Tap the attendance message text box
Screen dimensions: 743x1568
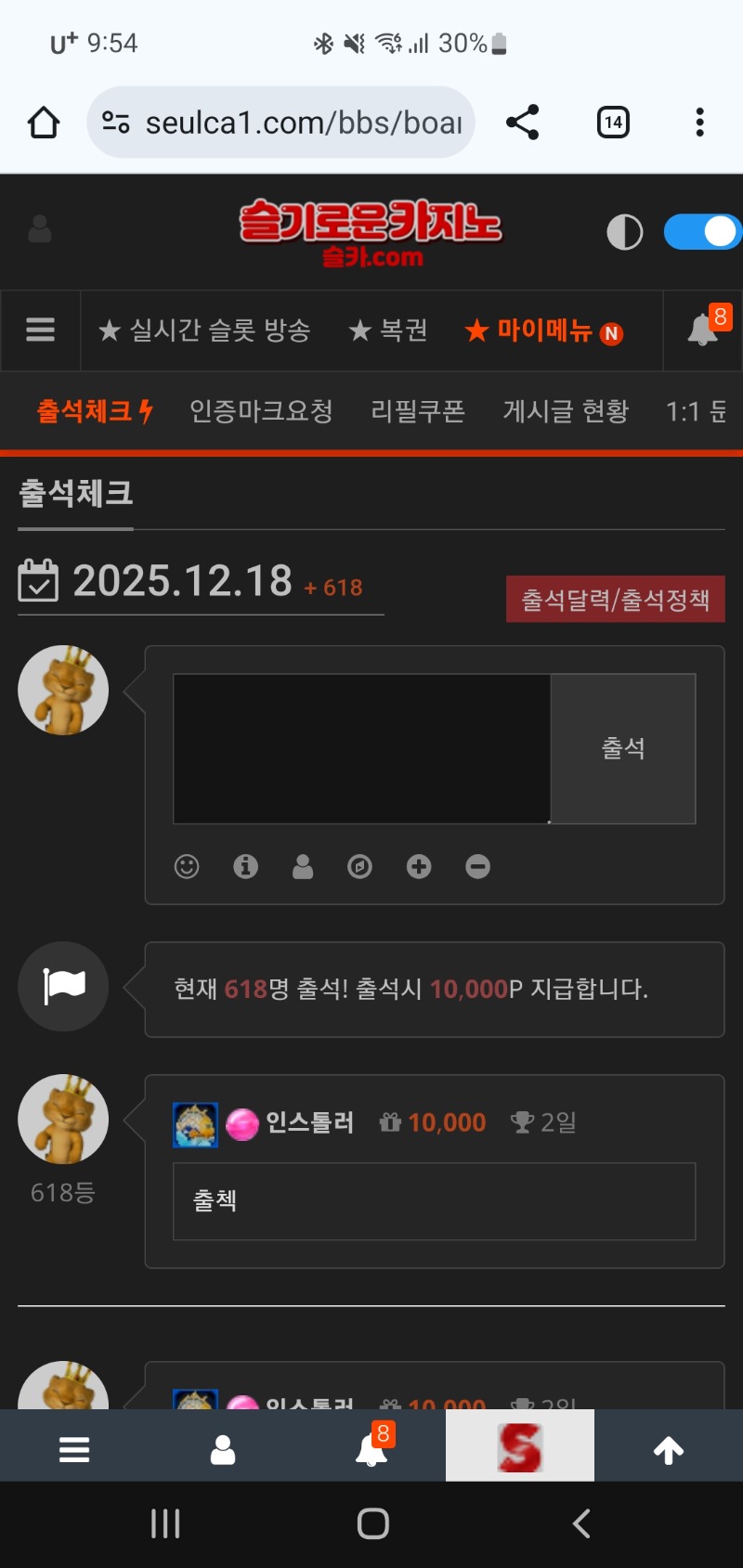361,748
